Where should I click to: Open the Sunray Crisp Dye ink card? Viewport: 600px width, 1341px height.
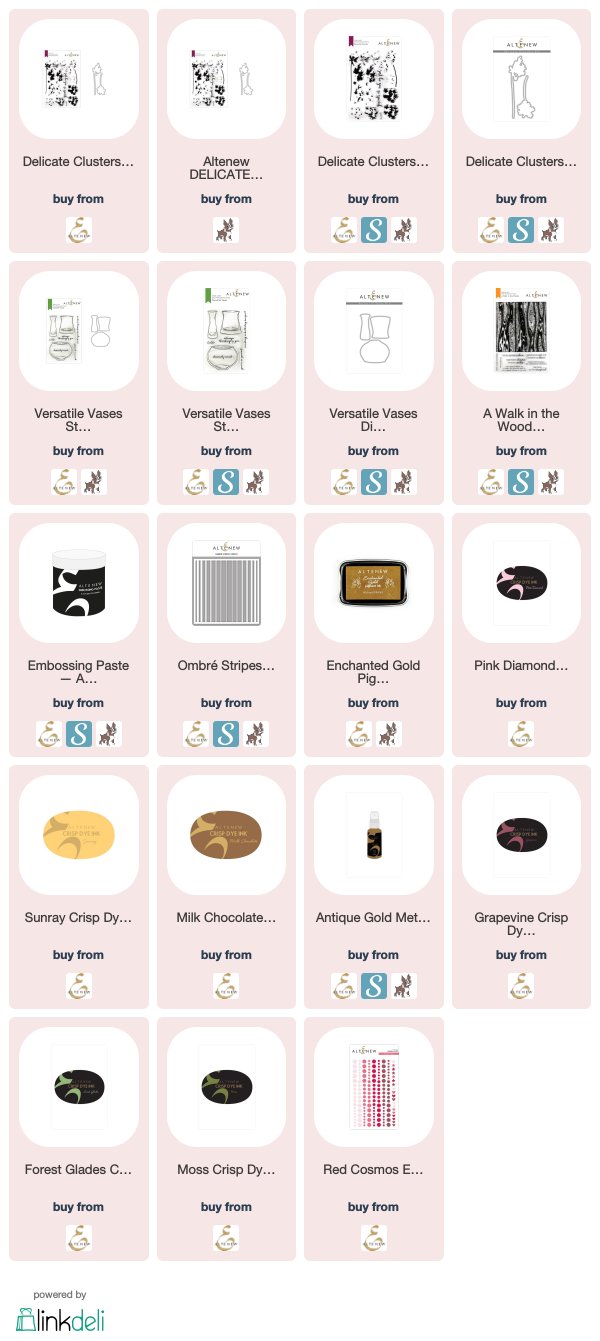click(x=79, y=887)
